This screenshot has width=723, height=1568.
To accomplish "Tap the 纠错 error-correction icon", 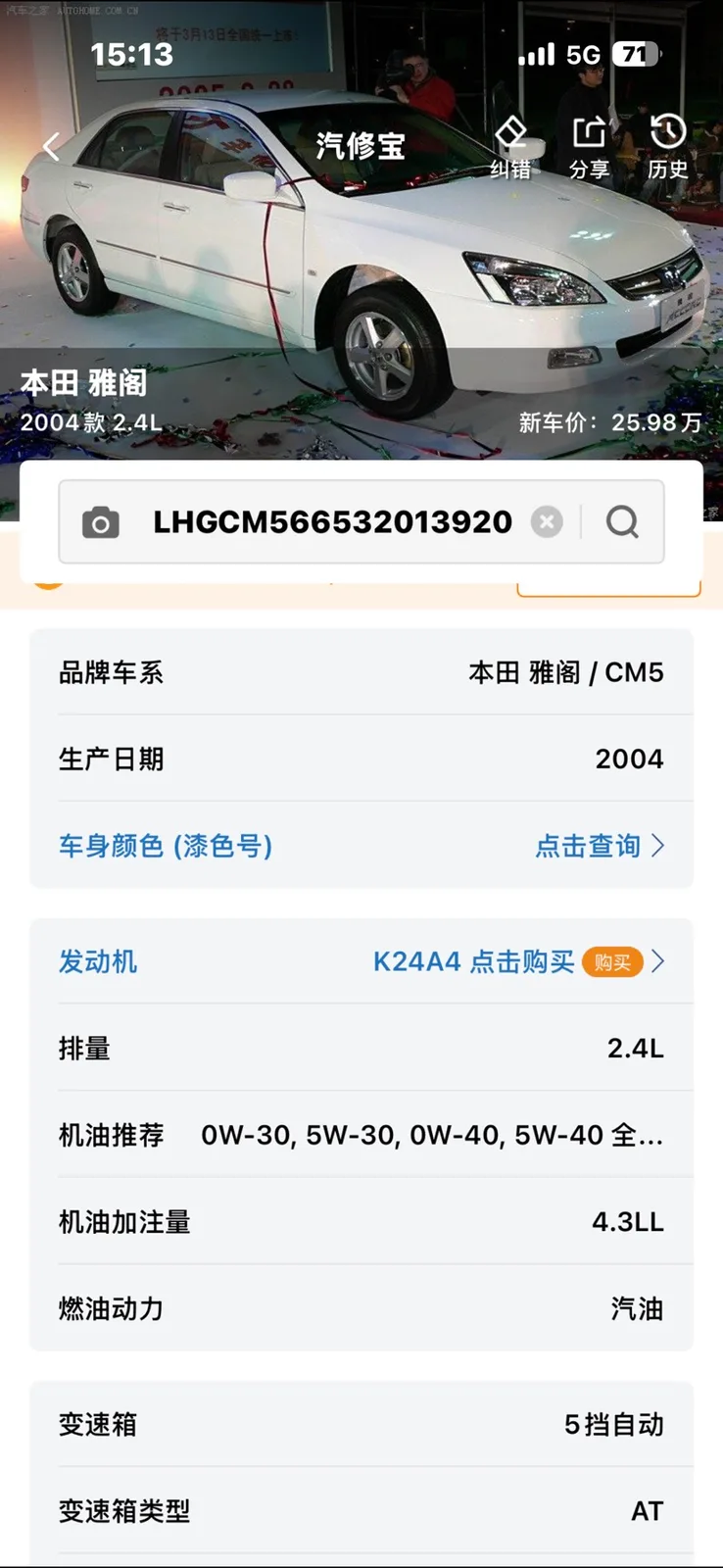I will click(510, 147).
